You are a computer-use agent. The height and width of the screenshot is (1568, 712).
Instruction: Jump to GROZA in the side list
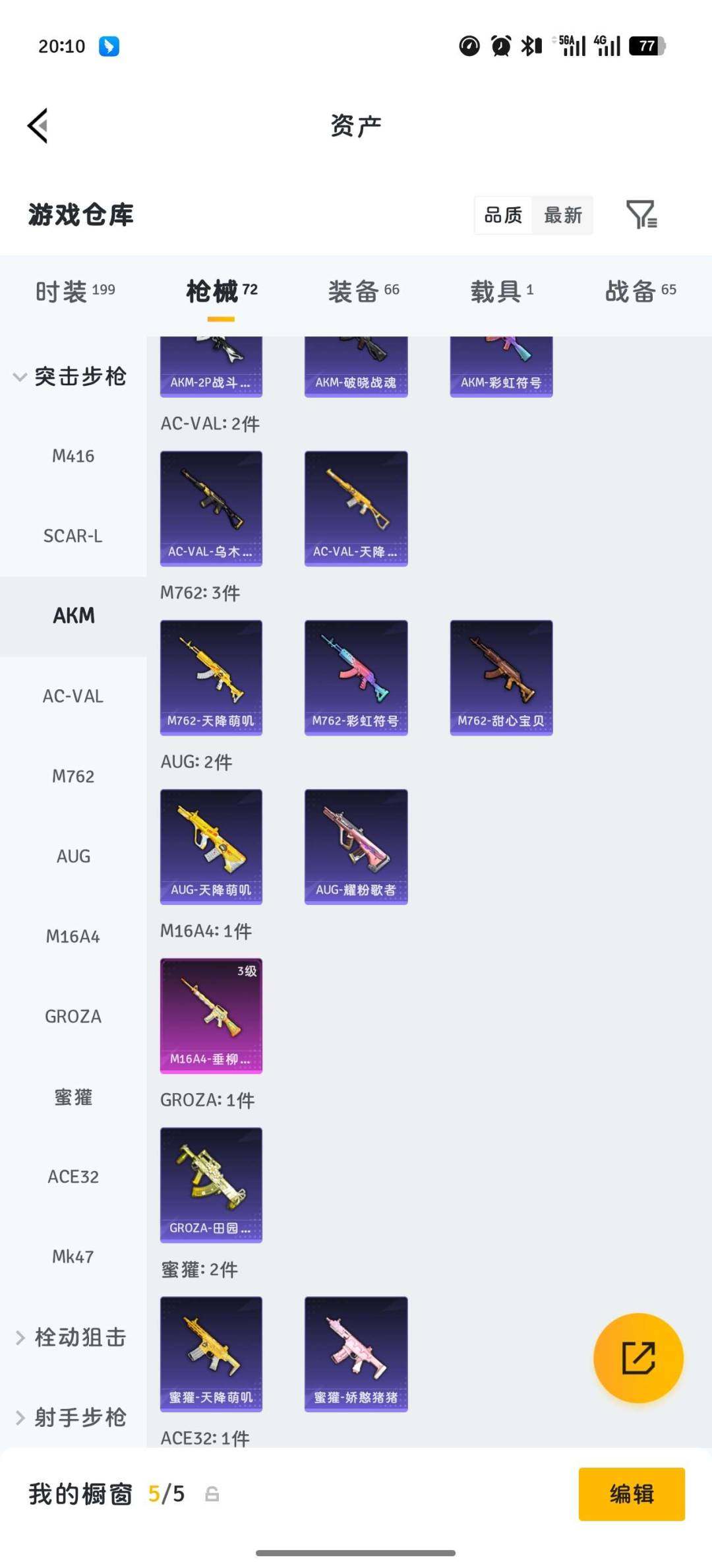[x=73, y=1017]
